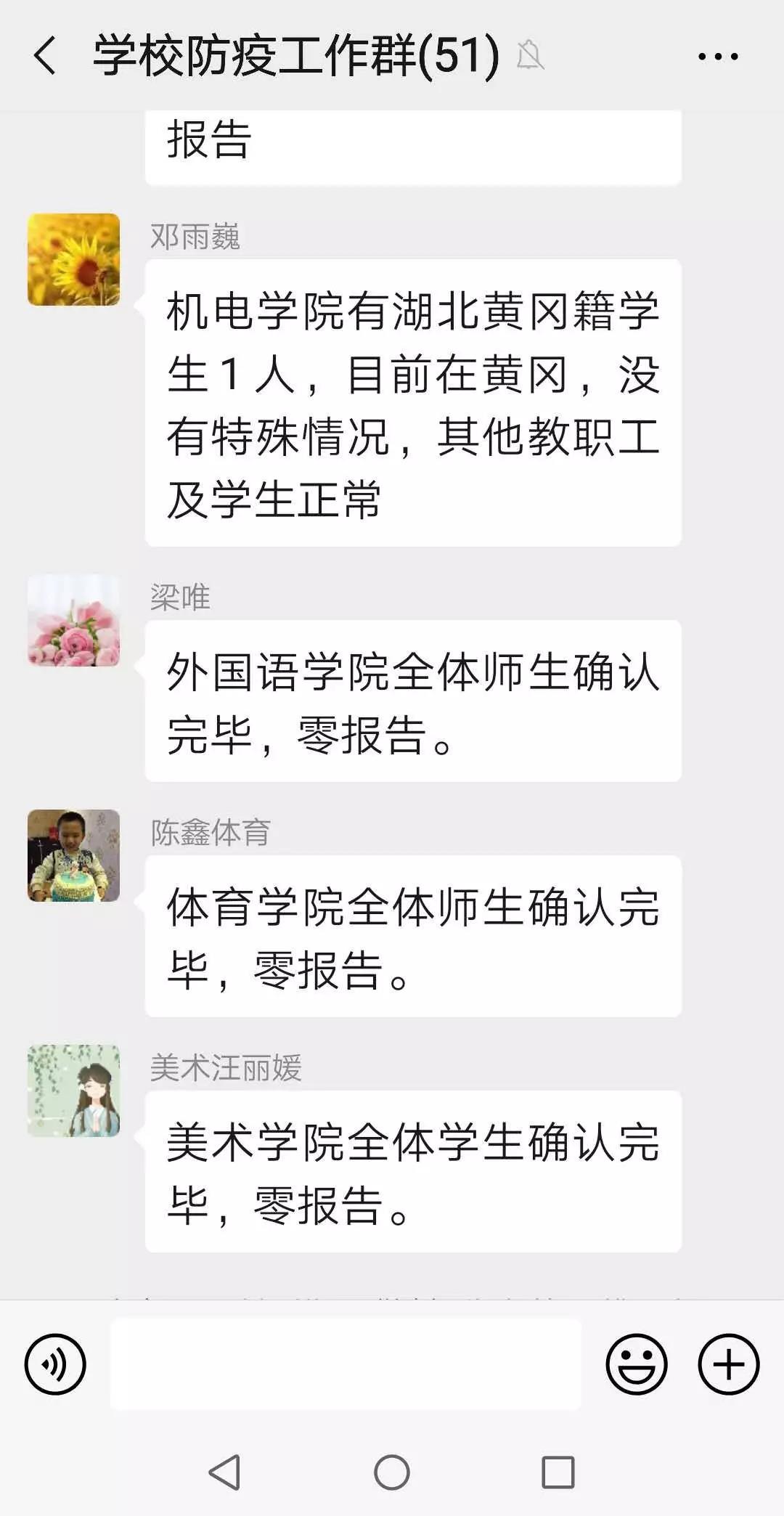
Task: Open the three-dot group chat menu
Action: 718,56
